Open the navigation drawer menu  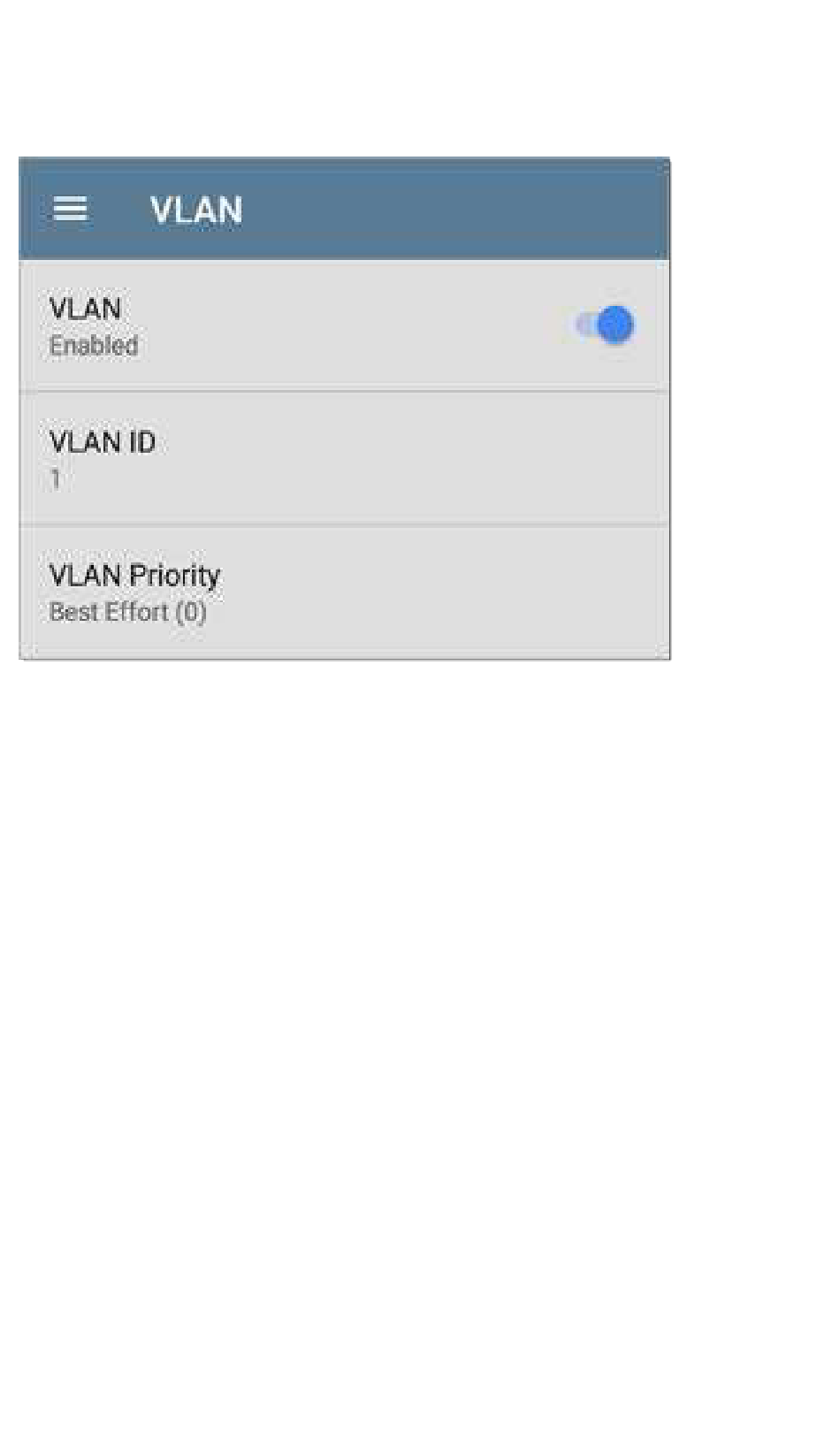click(70, 210)
